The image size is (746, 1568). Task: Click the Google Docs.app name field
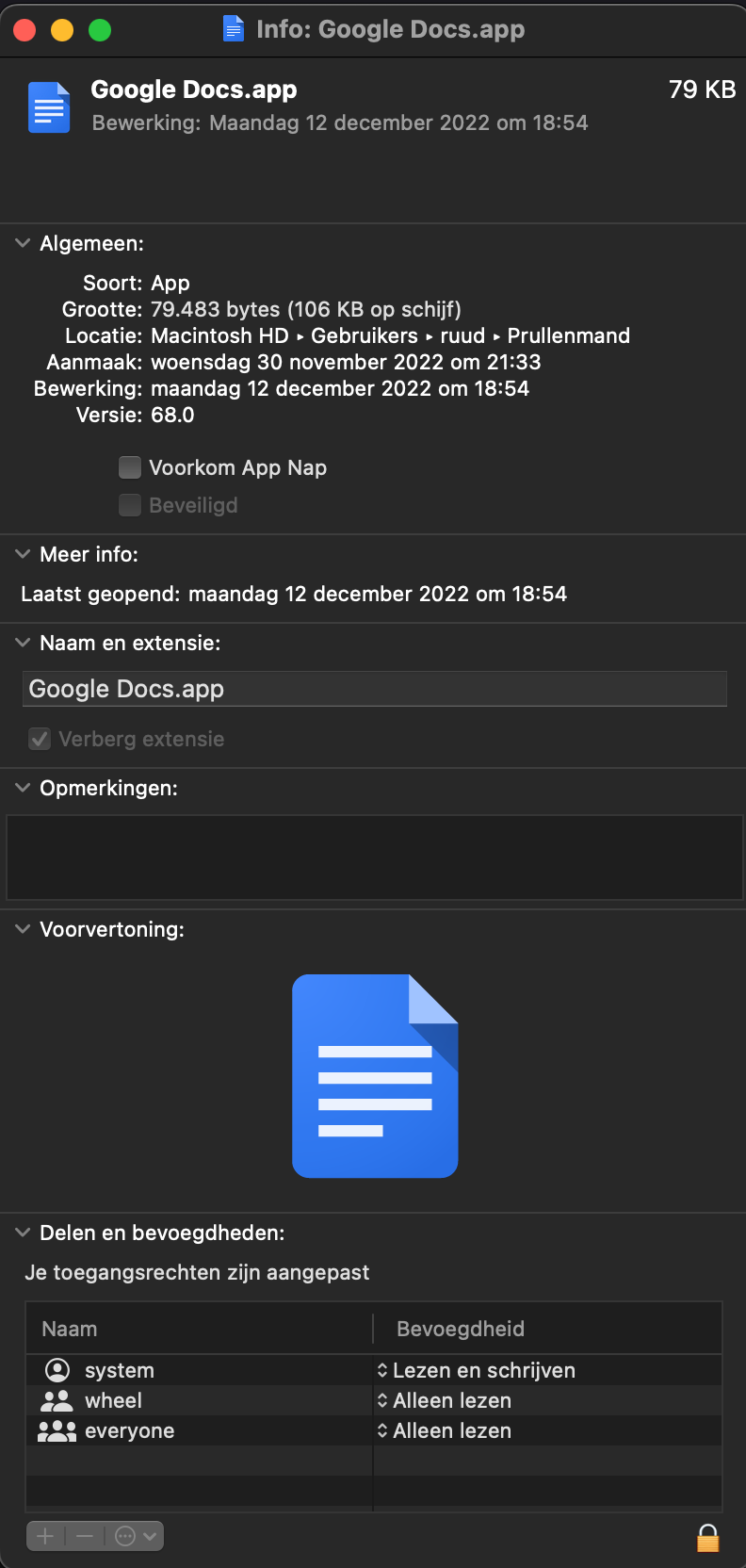[x=375, y=689]
